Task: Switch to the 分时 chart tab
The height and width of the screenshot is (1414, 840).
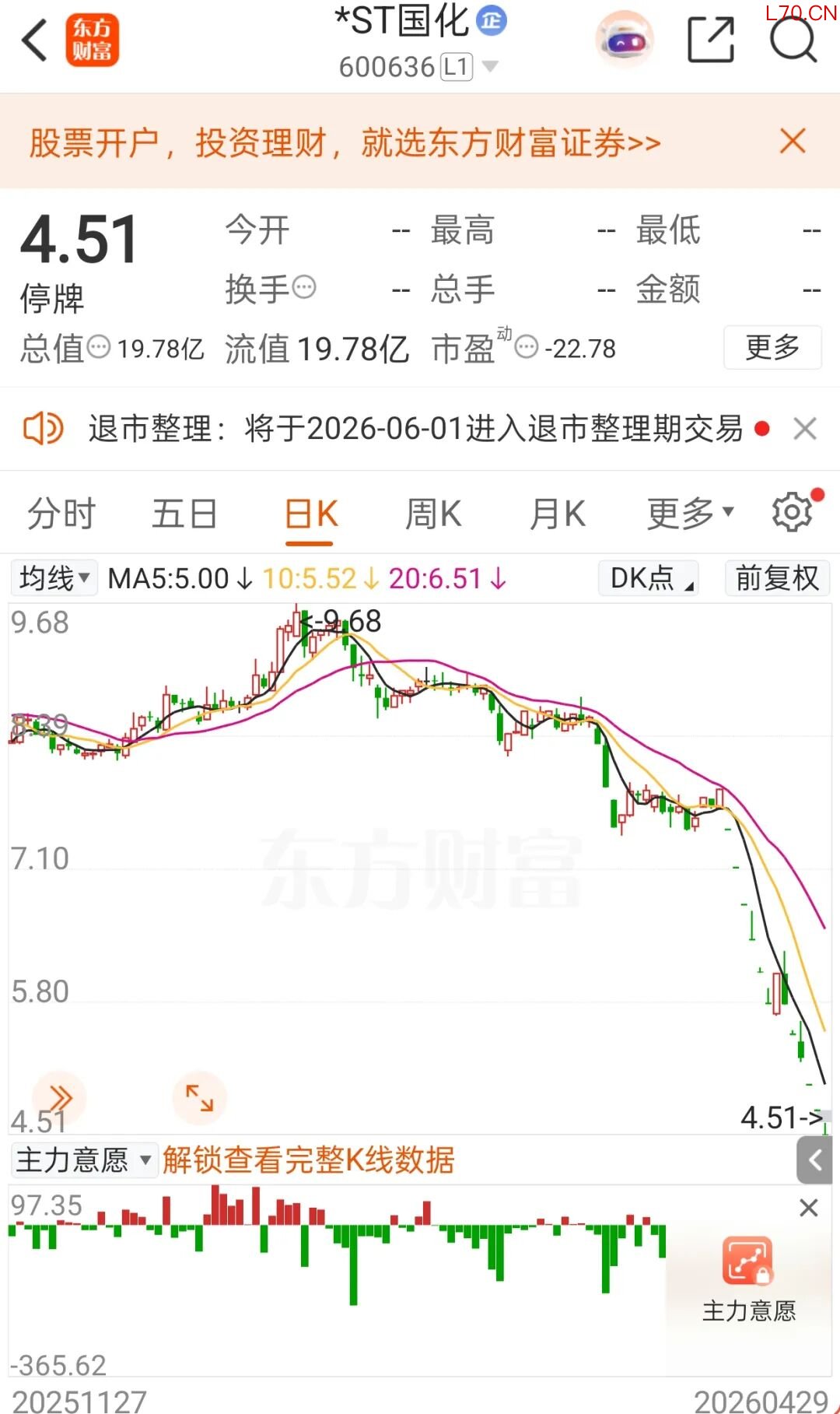Action: click(x=61, y=514)
